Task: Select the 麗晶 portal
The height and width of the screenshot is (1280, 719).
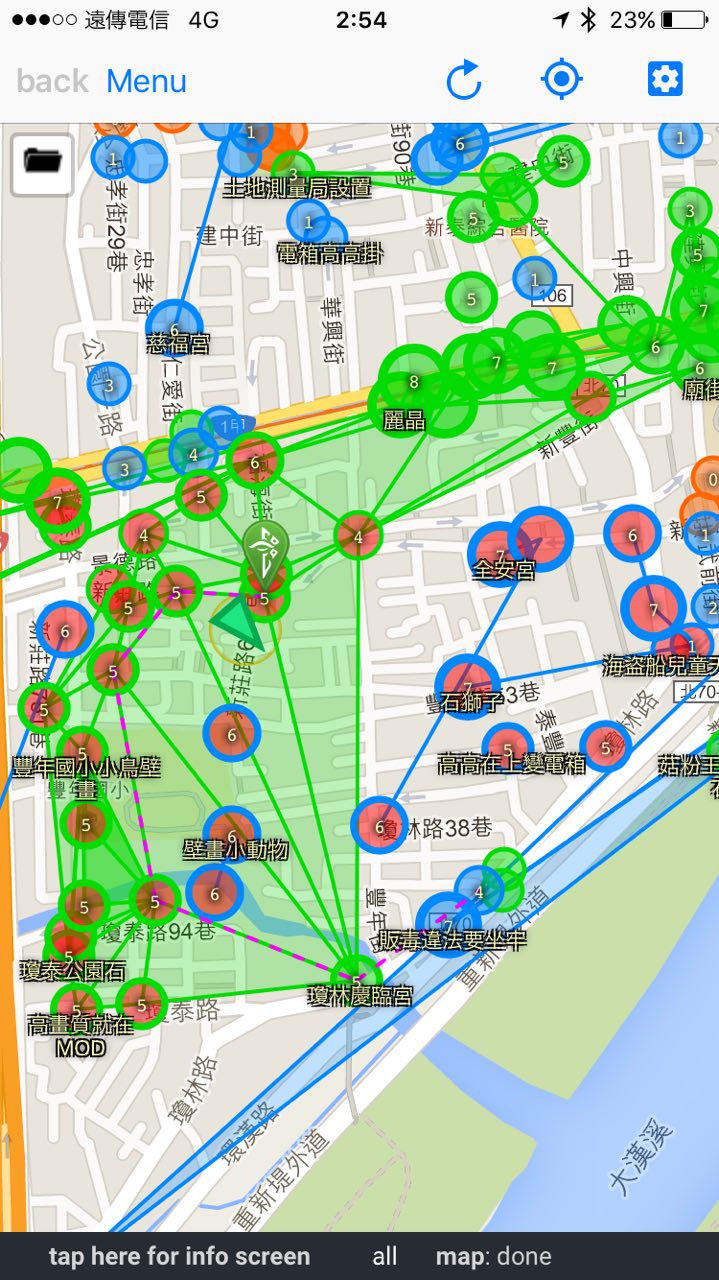Action: point(410,385)
